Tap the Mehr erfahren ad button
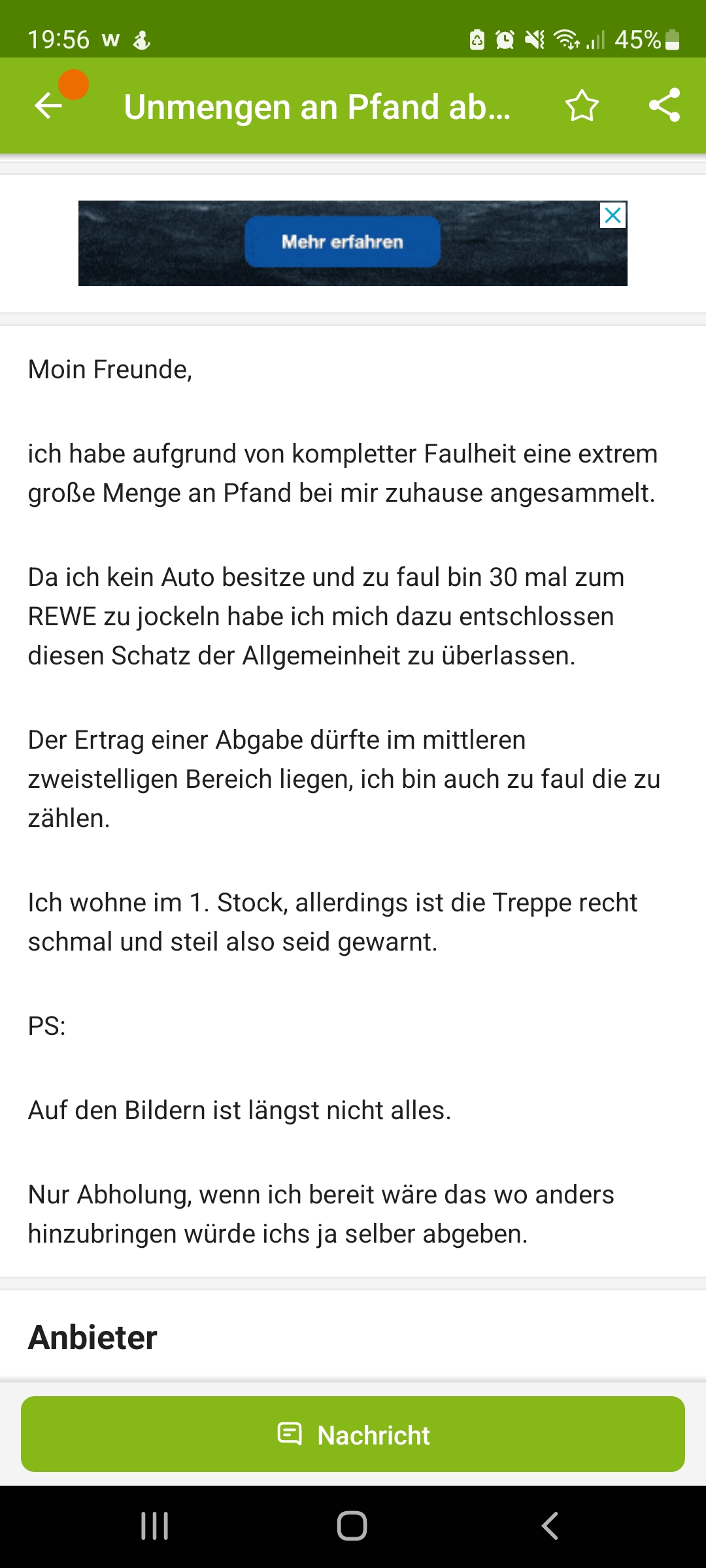706x1568 pixels. (x=343, y=242)
